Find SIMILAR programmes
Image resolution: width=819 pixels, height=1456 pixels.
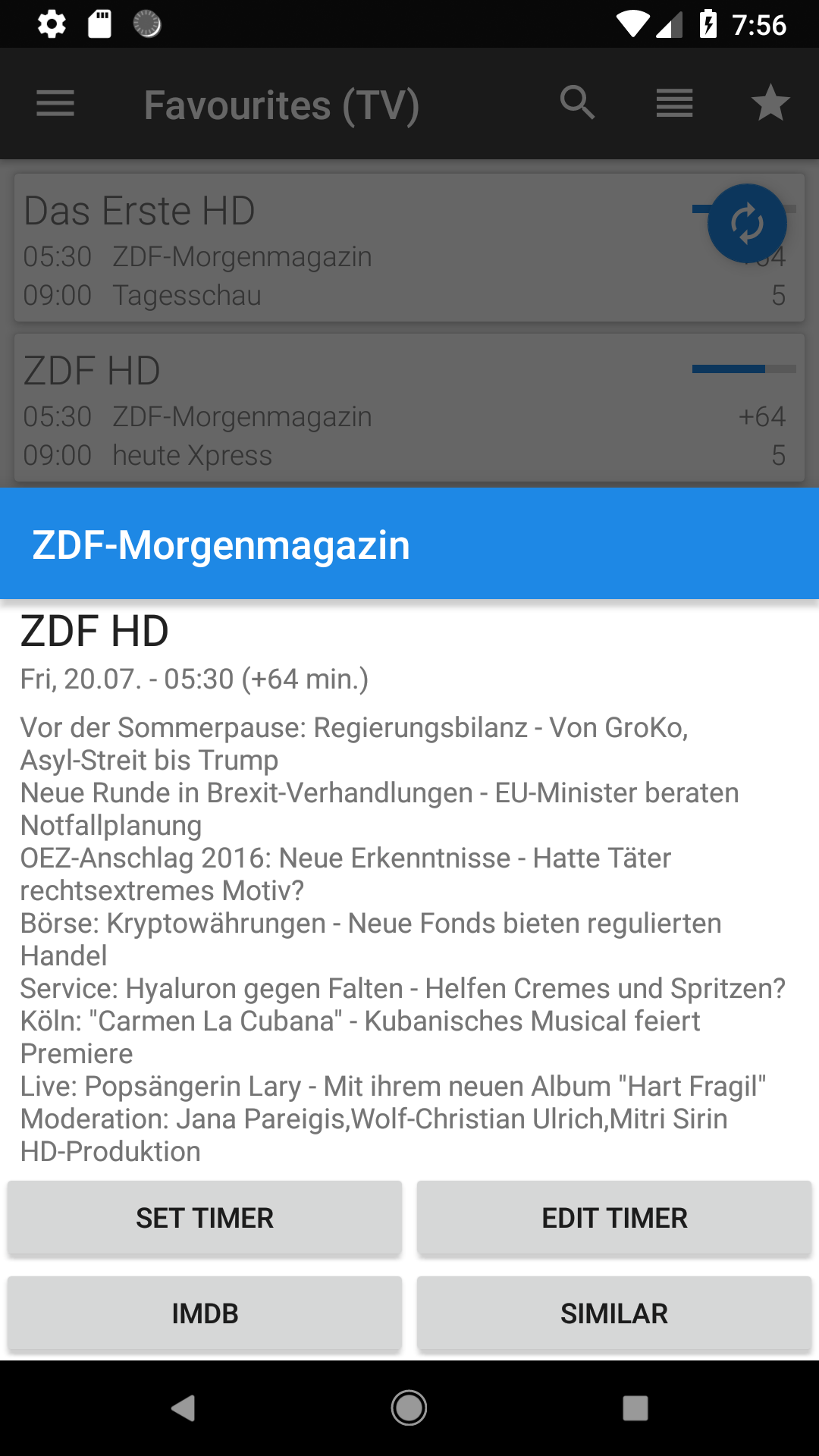[x=614, y=1313]
